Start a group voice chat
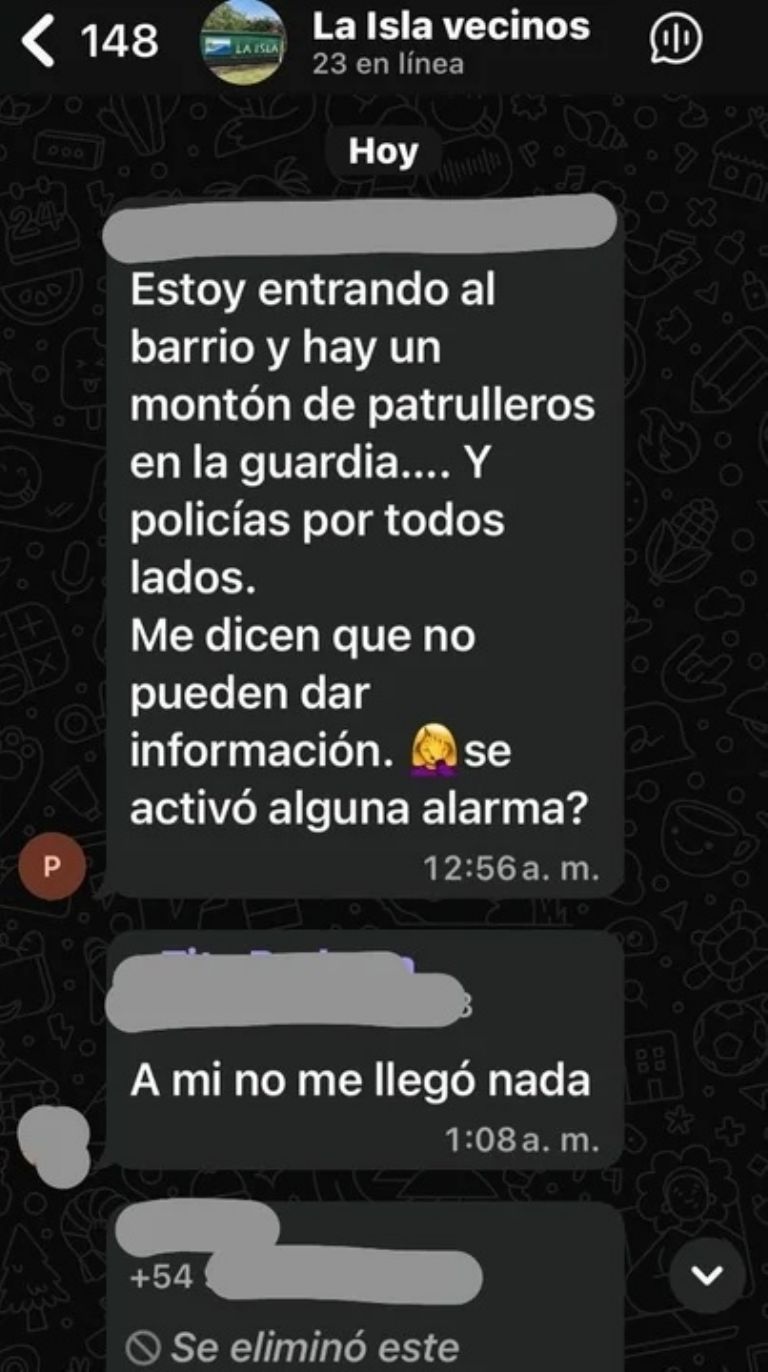Screen dimensions: 768x1372 (x=676, y=40)
